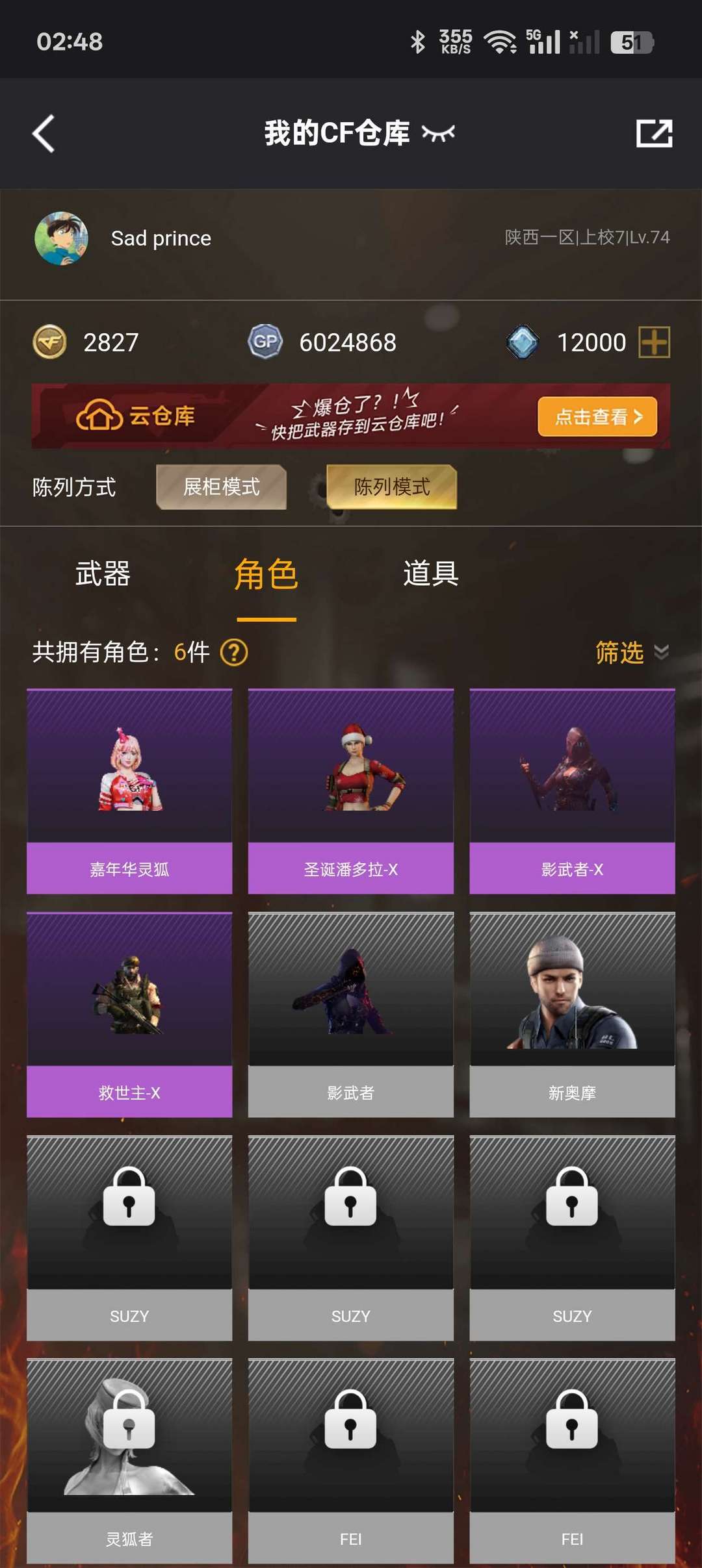Open the grey 影武者 character card
The height and width of the screenshot is (1568, 702).
(x=351, y=1015)
